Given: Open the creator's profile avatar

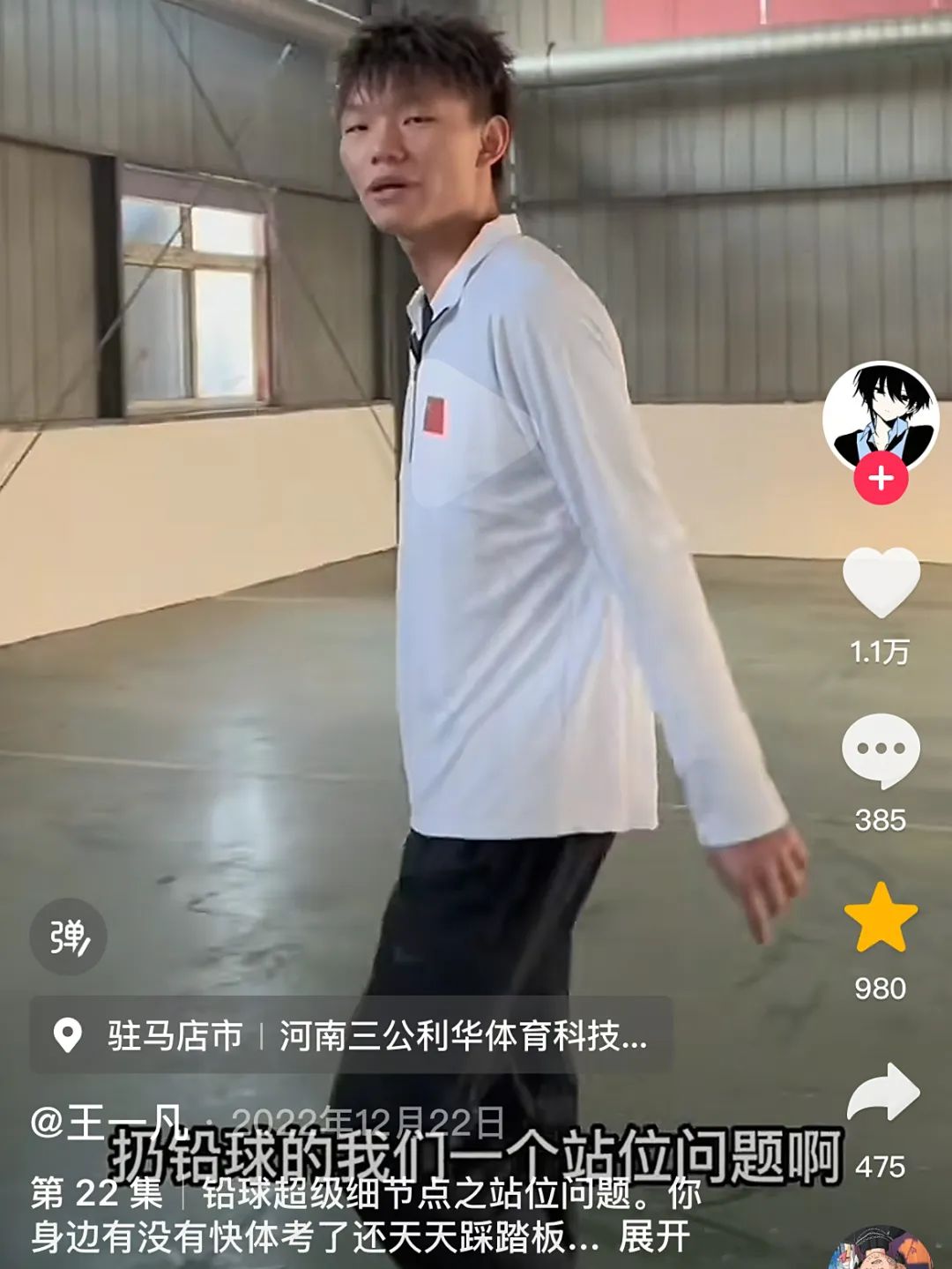Looking at the screenshot, I should coord(881,416).
